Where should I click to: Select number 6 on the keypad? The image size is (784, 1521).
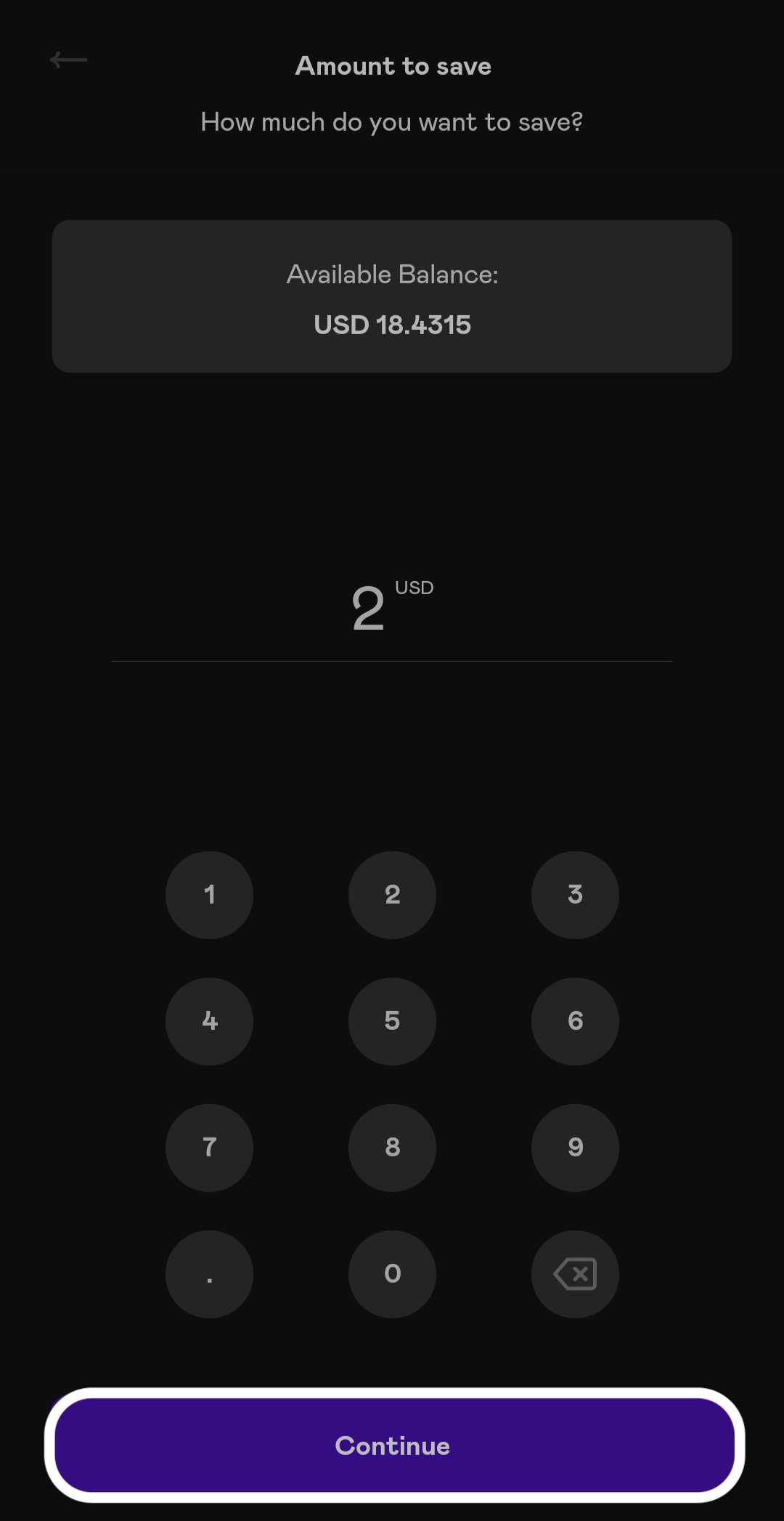[575, 1021]
